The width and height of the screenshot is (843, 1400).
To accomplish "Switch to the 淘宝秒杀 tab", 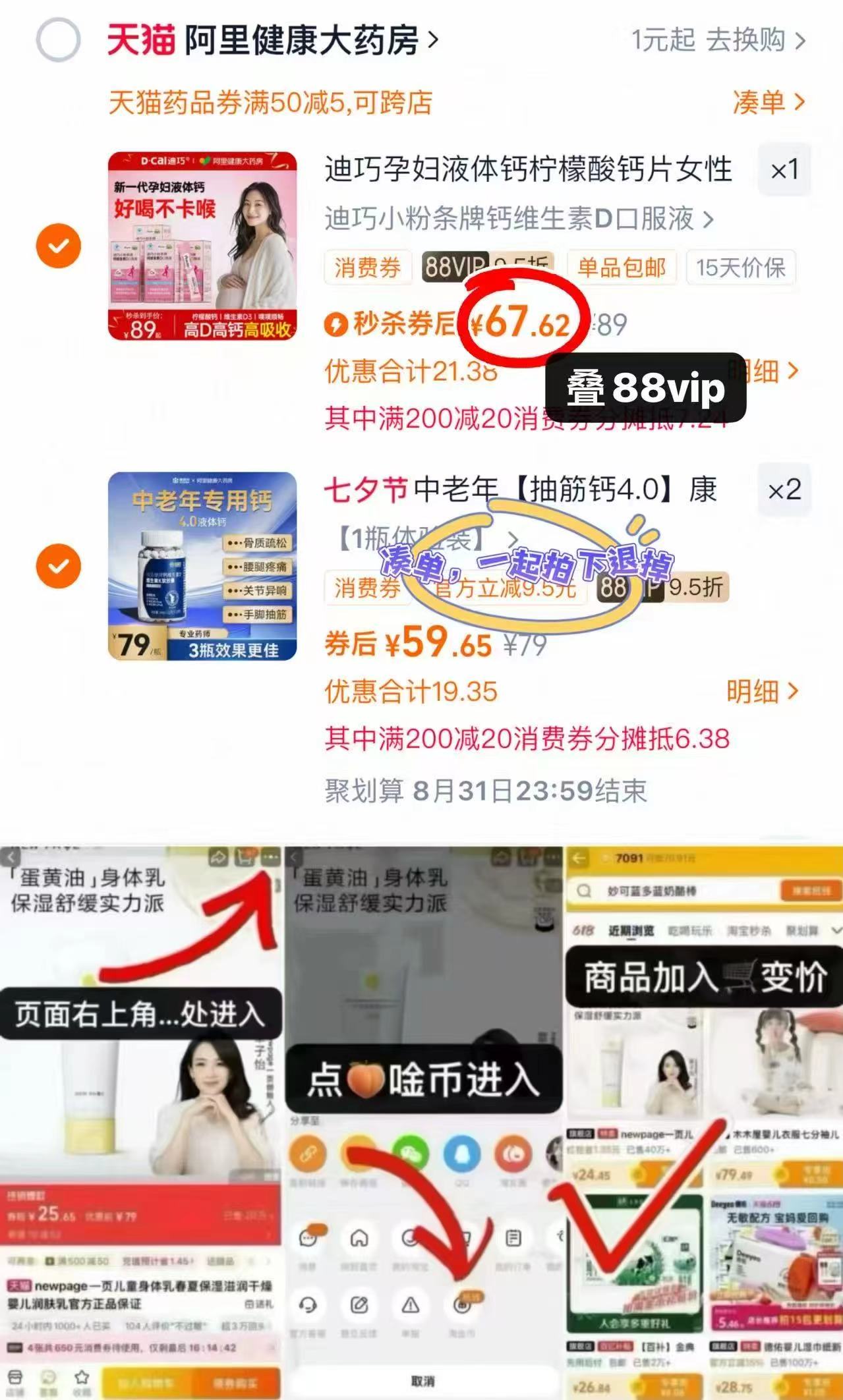I will point(749,930).
